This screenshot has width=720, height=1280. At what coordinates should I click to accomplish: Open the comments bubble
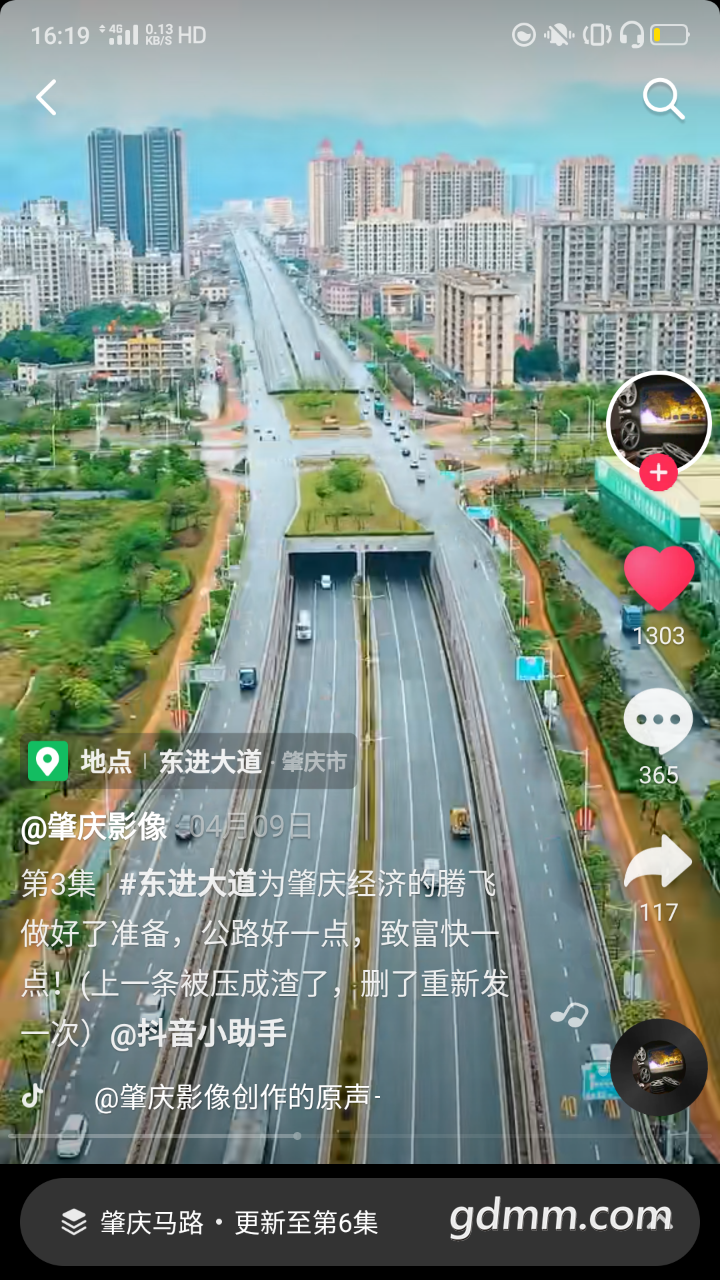click(658, 721)
